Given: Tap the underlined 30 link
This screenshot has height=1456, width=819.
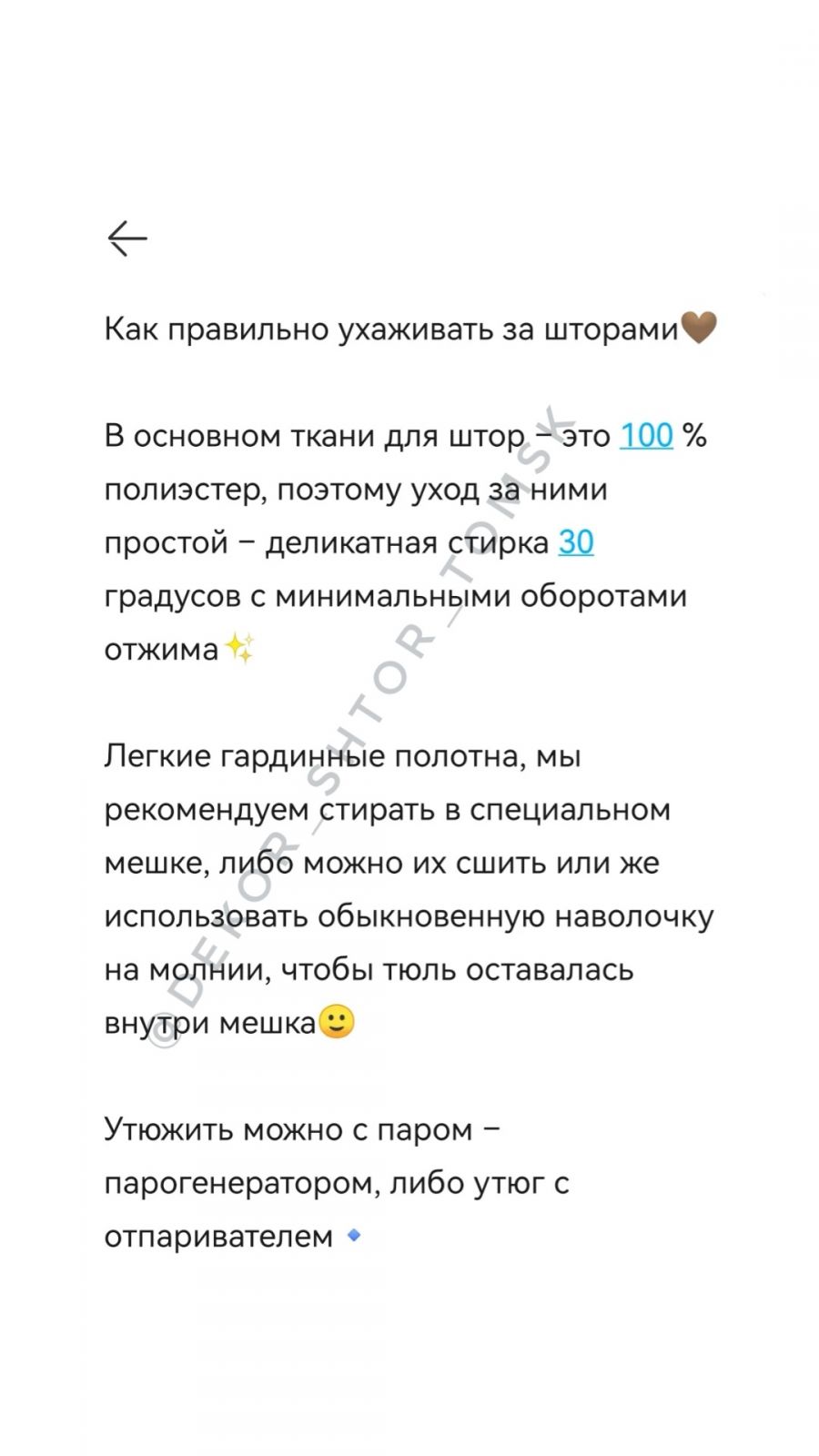Looking at the screenshot, I should pyautogui.click(x=576, y=542).
